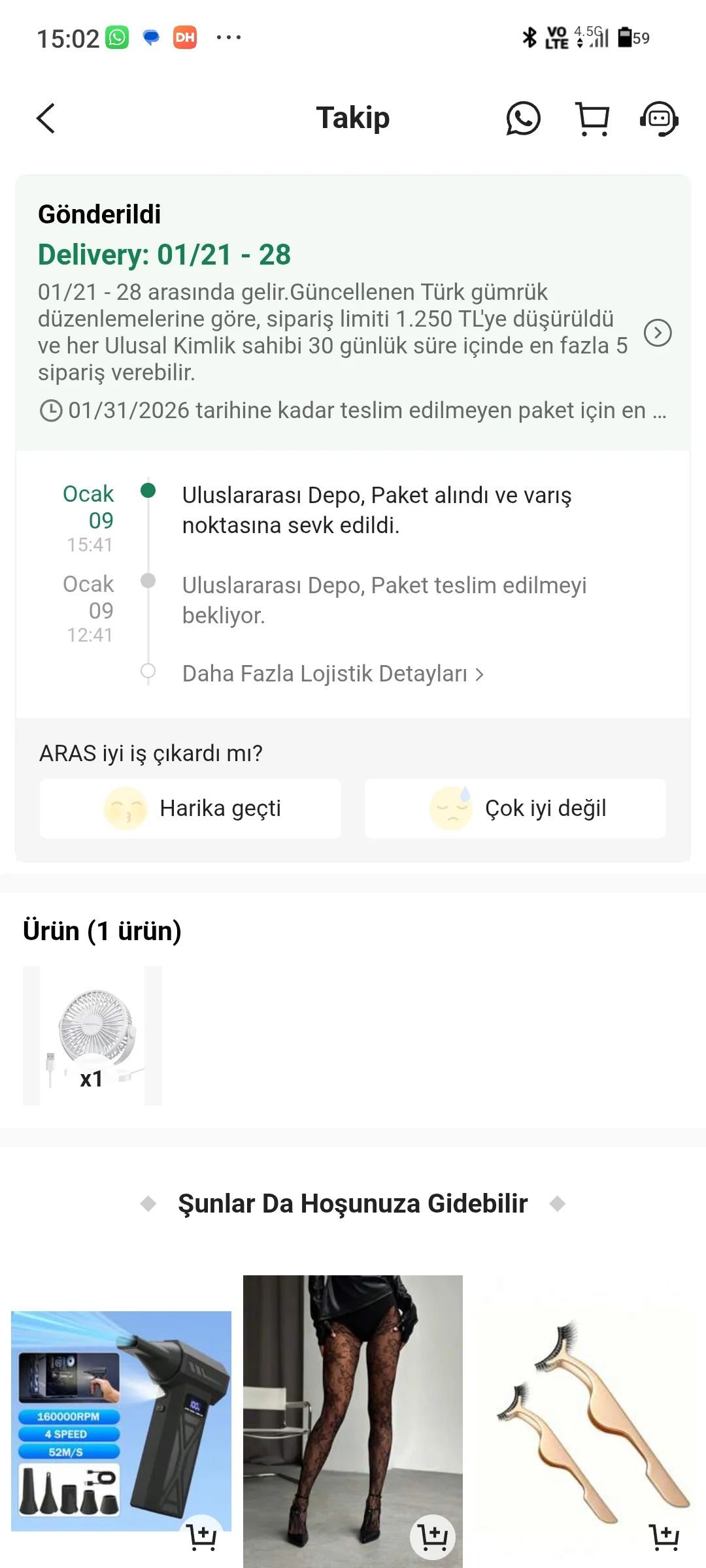Tap the back arrow to return
Screen dimensions: 706x1568
point(45,119)
